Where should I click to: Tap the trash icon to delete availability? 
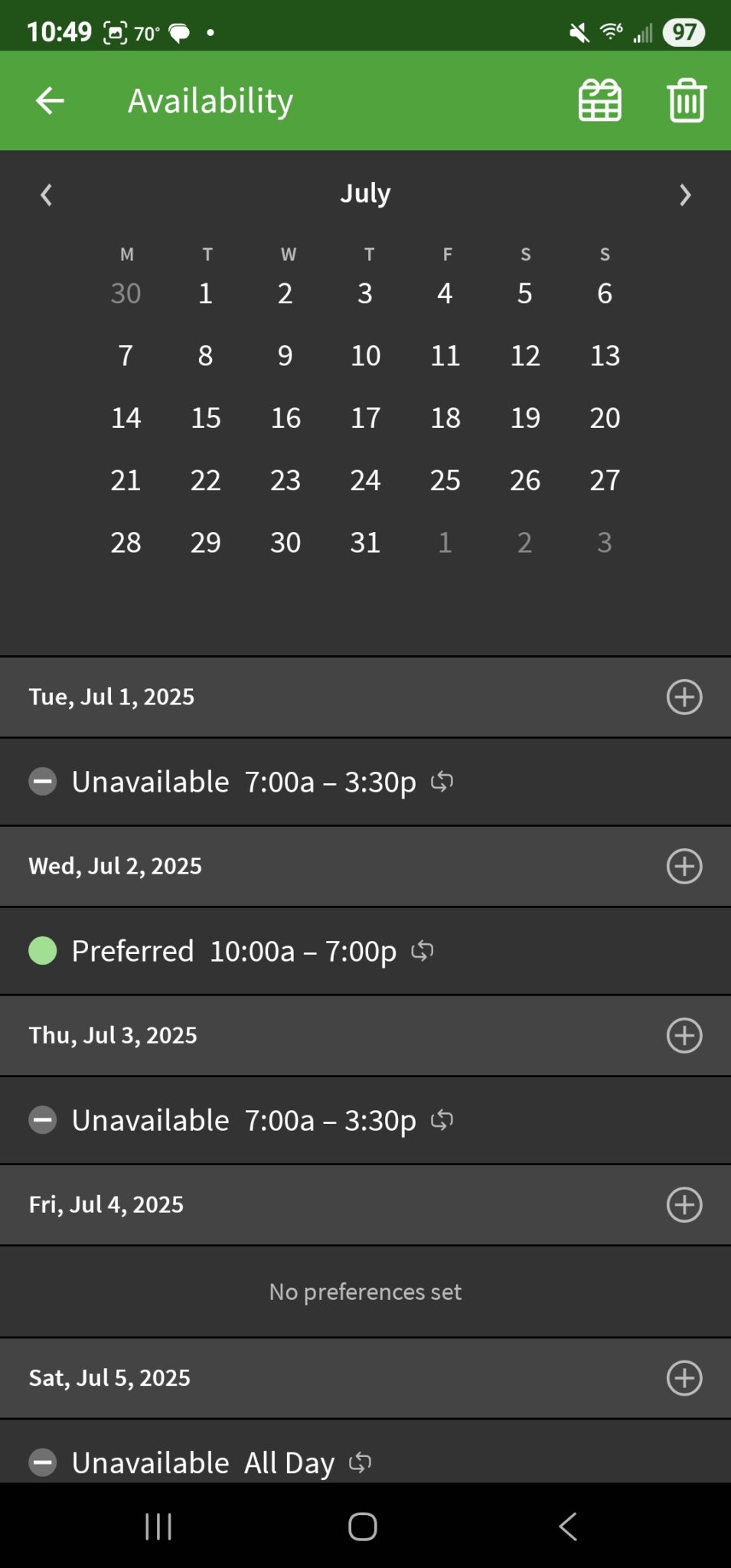(685, 100)
